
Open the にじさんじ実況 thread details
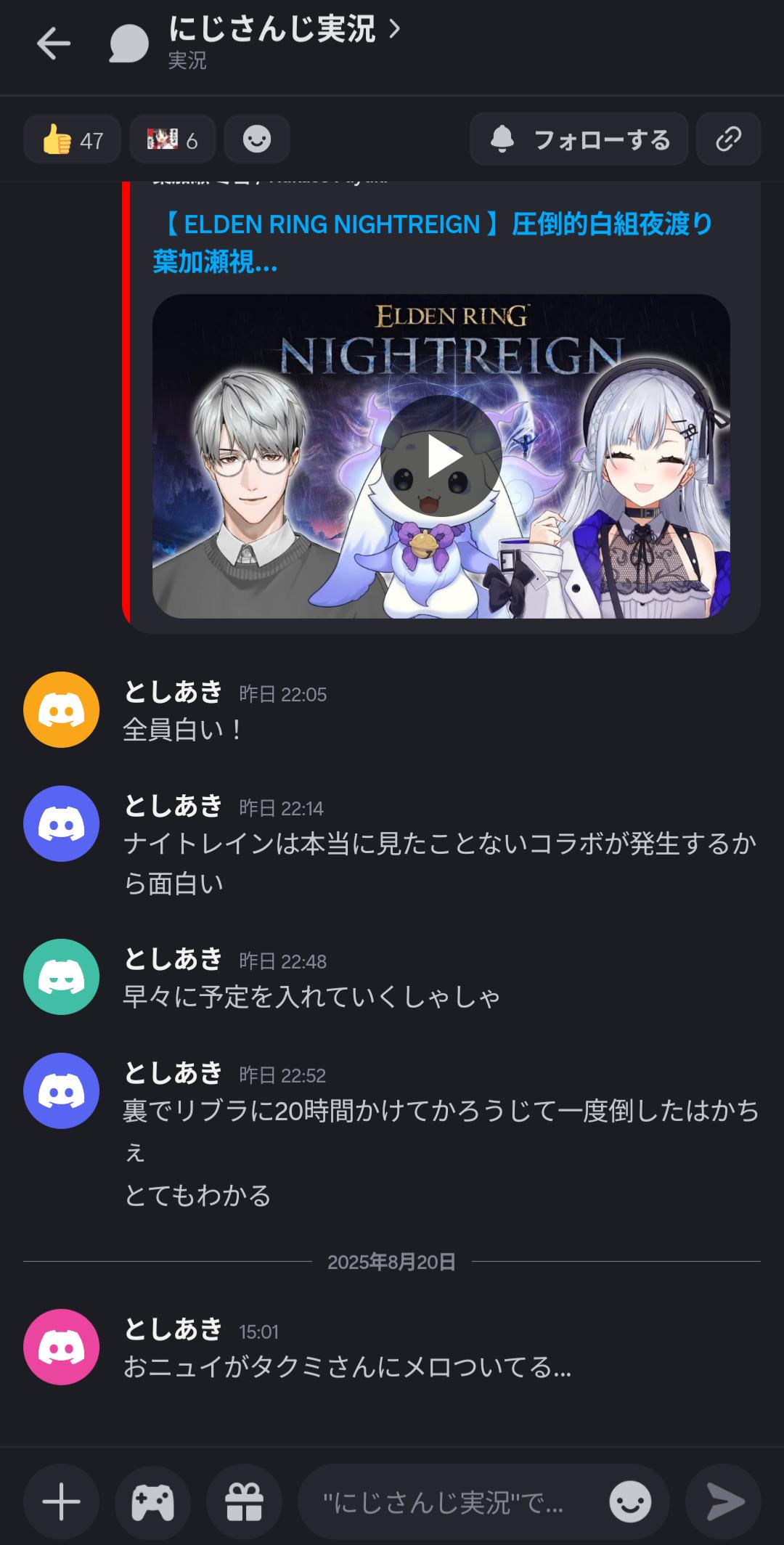click(284, 30)
